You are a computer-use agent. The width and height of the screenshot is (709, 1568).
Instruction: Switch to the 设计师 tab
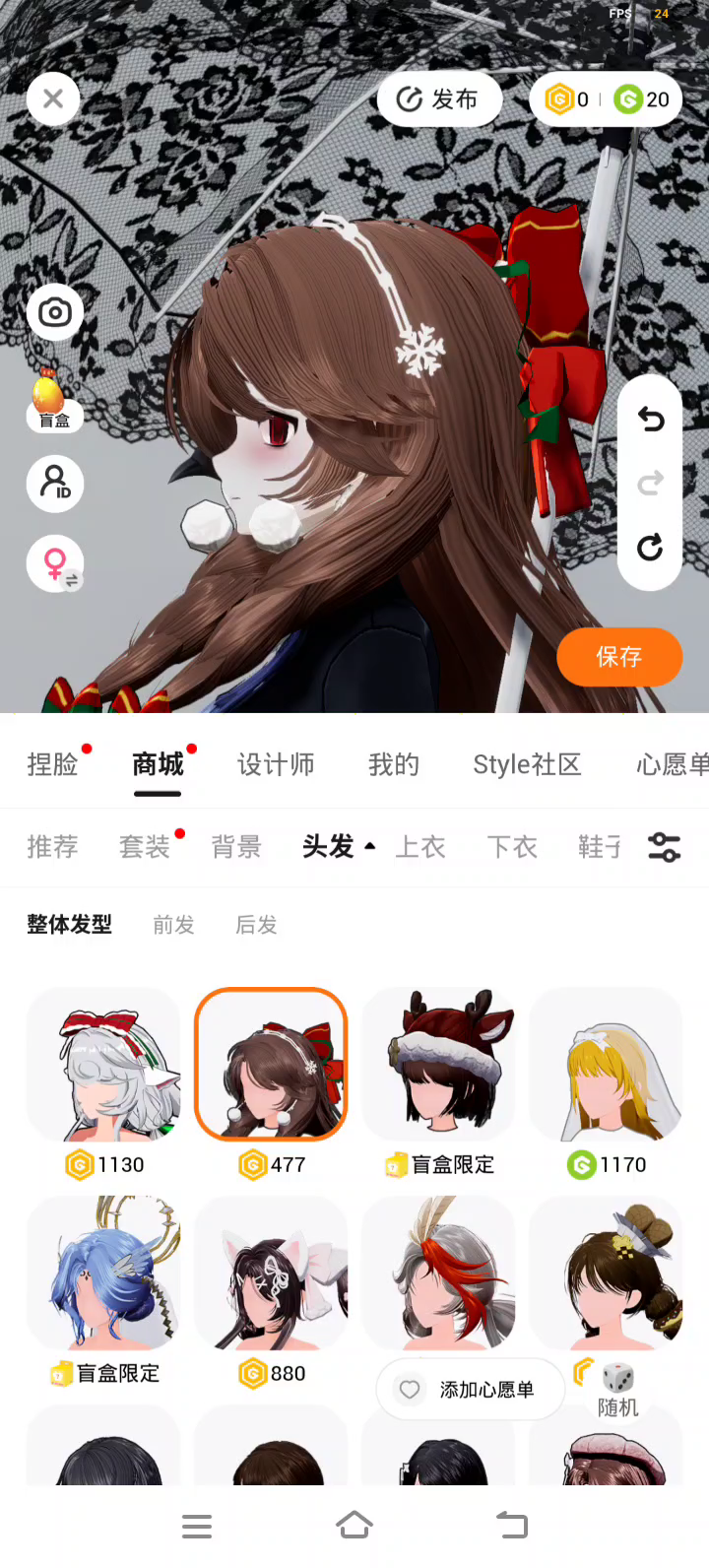pyautogui.click(x=276, y=764)
